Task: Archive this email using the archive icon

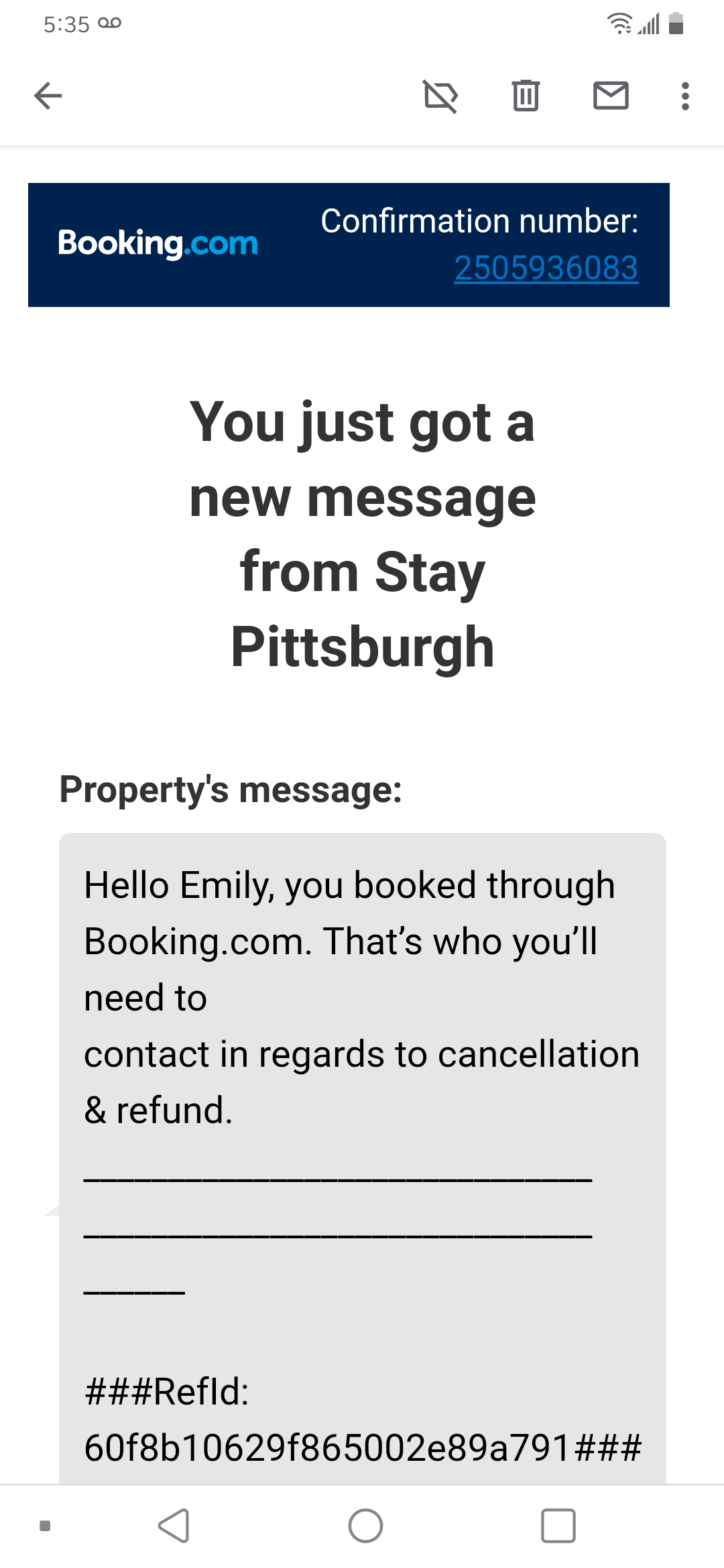Action: click(x=440, y=95)
